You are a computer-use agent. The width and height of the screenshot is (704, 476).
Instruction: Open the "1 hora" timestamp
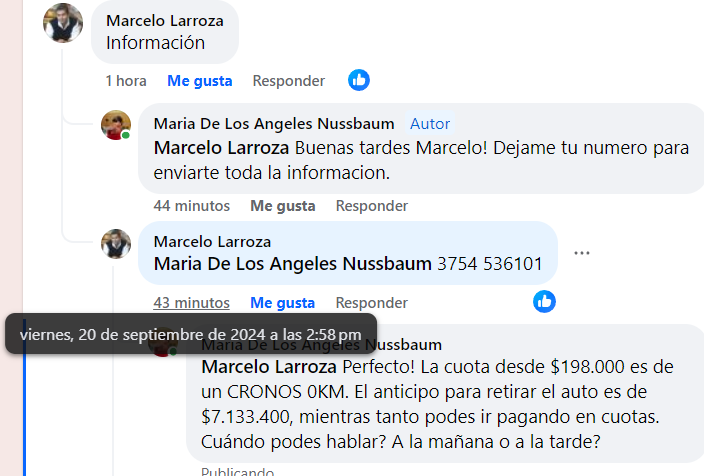(x=126, y=81)
